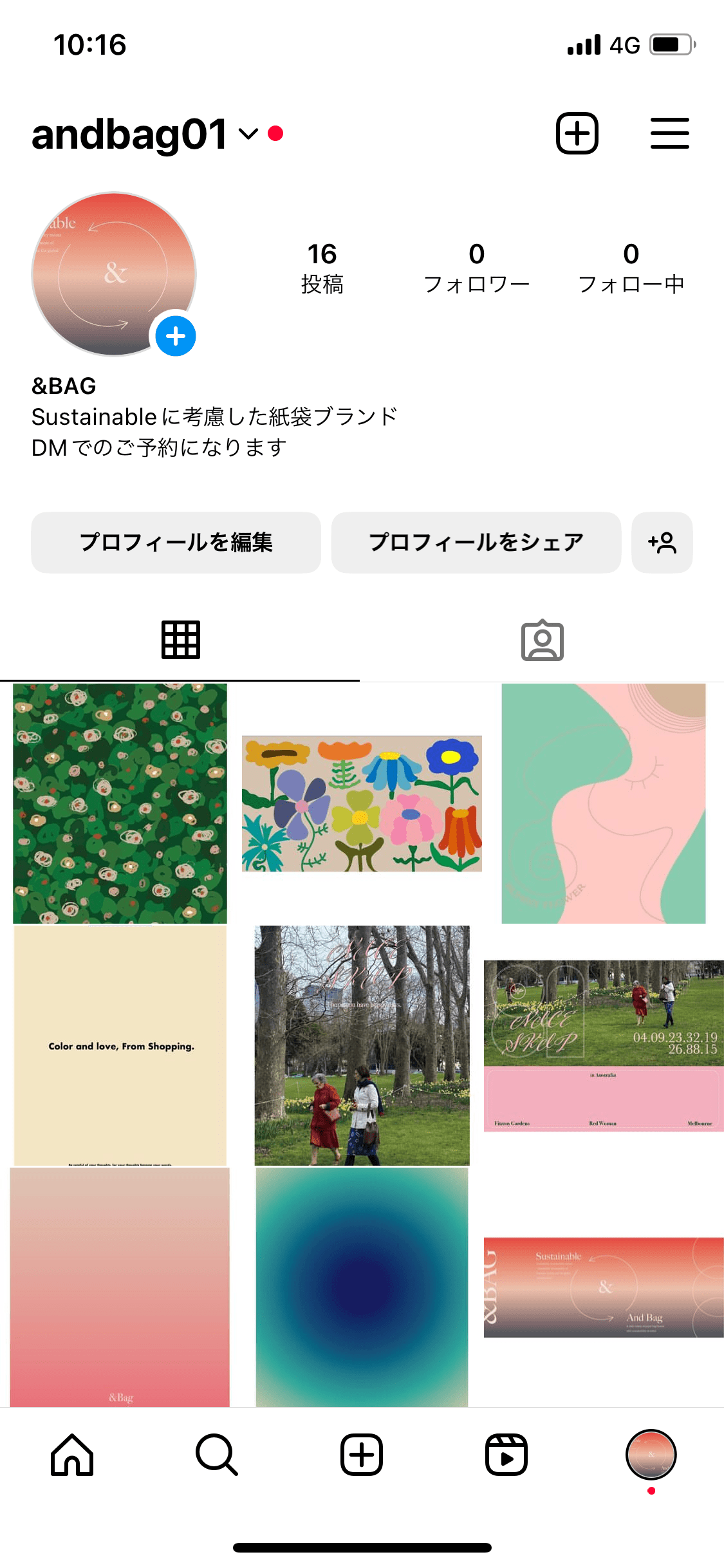Open discover people icon button
This screenshot has width=724, height=1568.
[x=662, y=542]
